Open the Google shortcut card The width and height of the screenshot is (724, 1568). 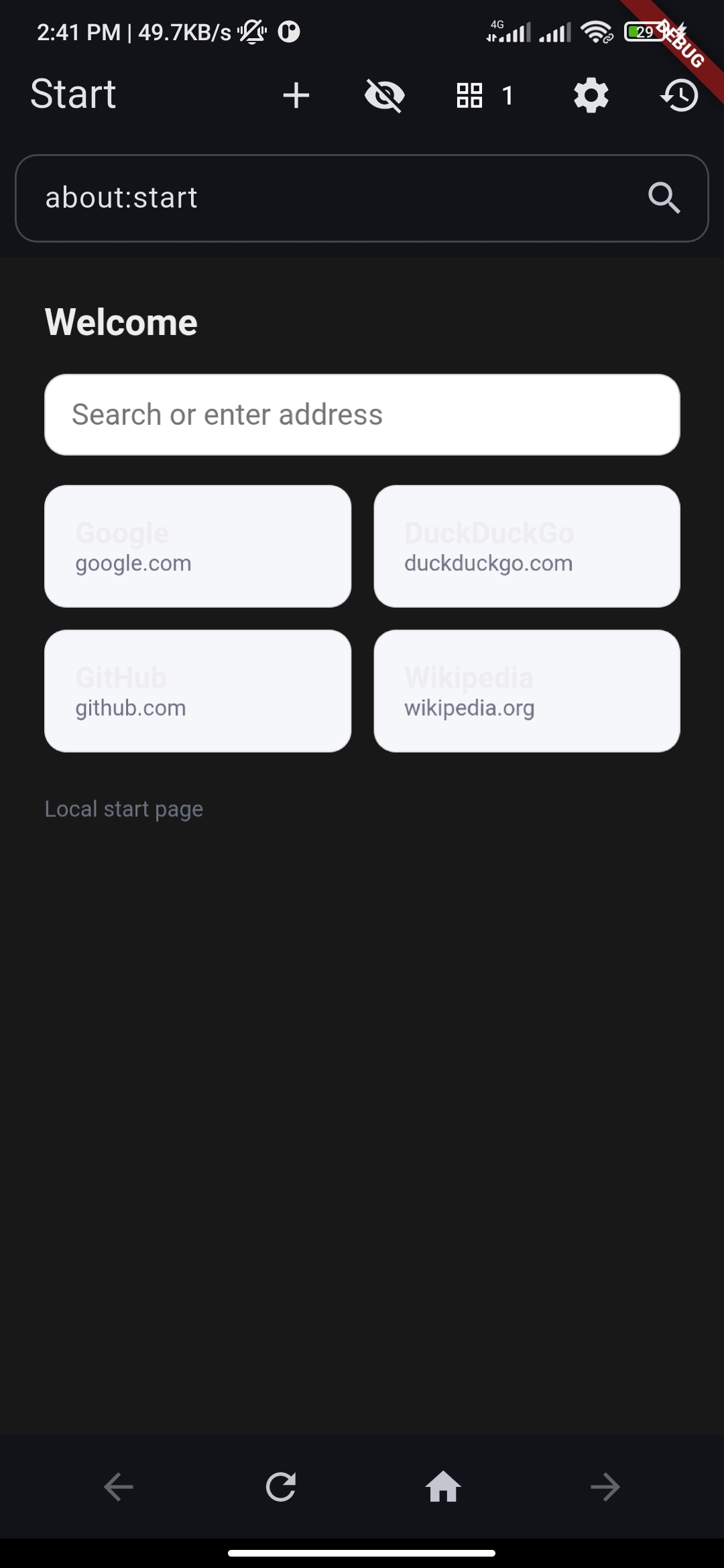(x=198, y=545)
